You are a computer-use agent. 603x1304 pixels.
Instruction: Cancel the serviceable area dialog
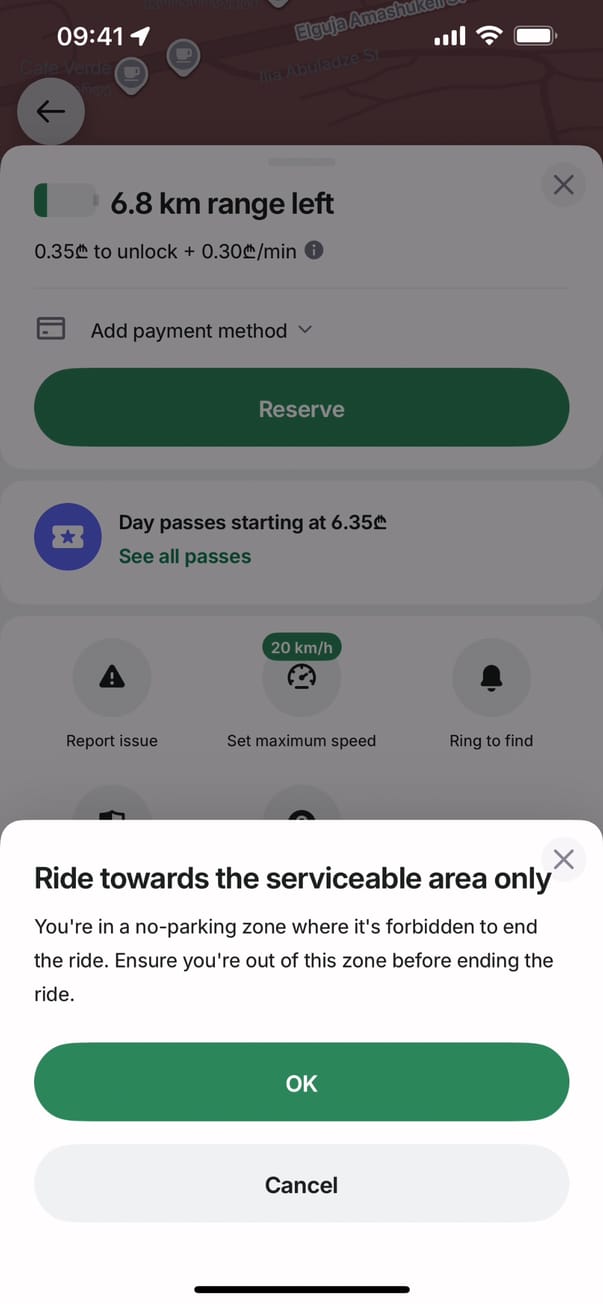pos(301,1185)
